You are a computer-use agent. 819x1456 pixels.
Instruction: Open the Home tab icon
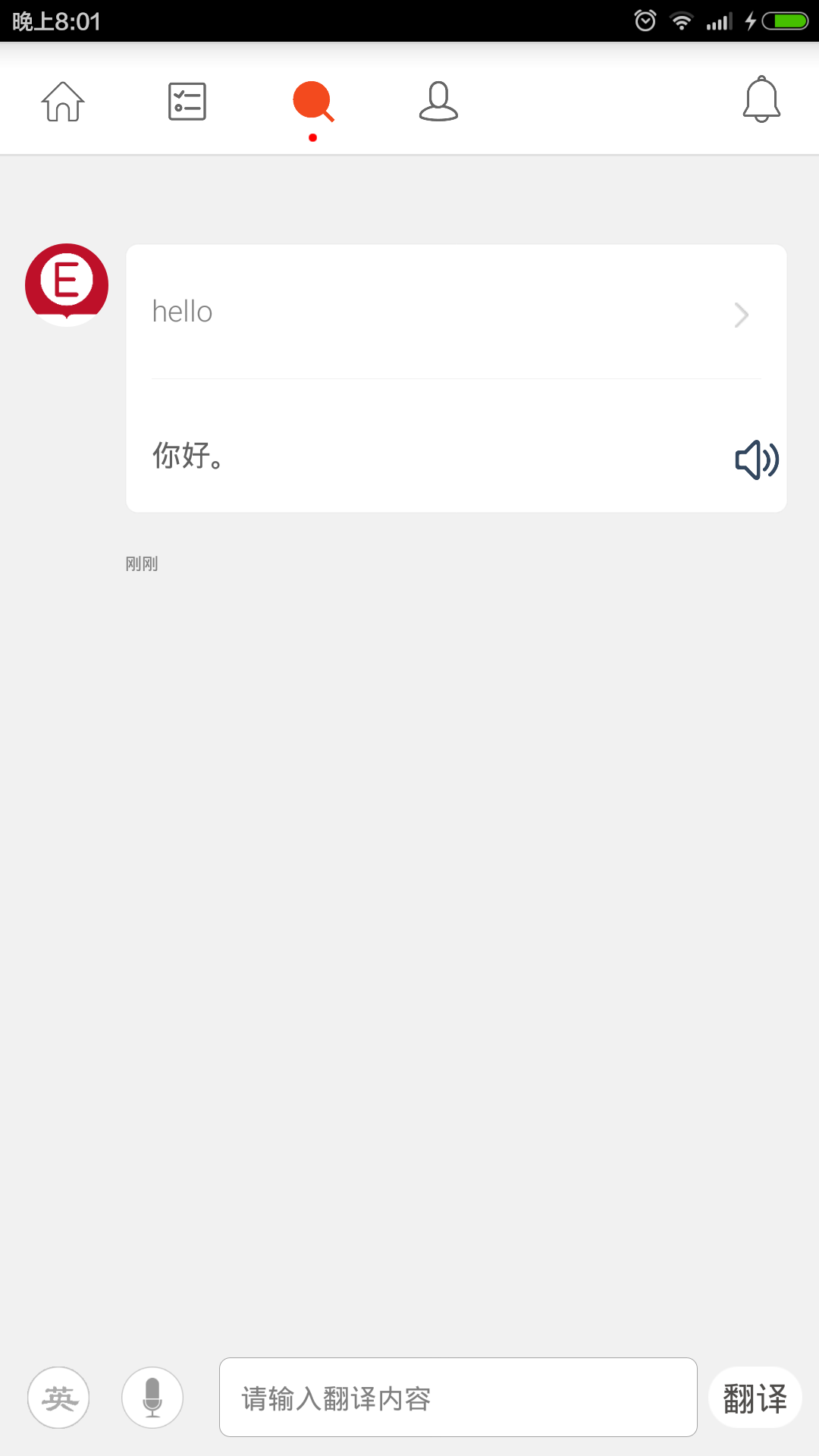pos(62,102)
